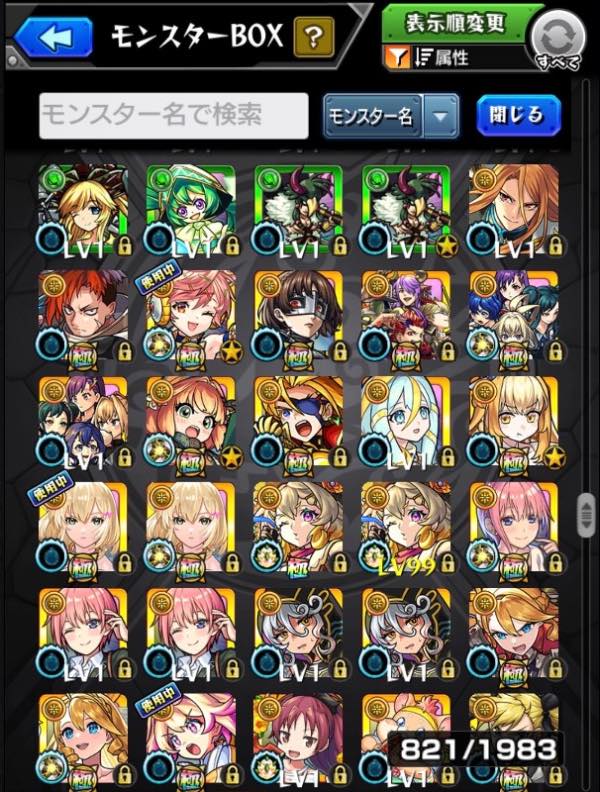Go back with the blue arrow button

[49, 39]
